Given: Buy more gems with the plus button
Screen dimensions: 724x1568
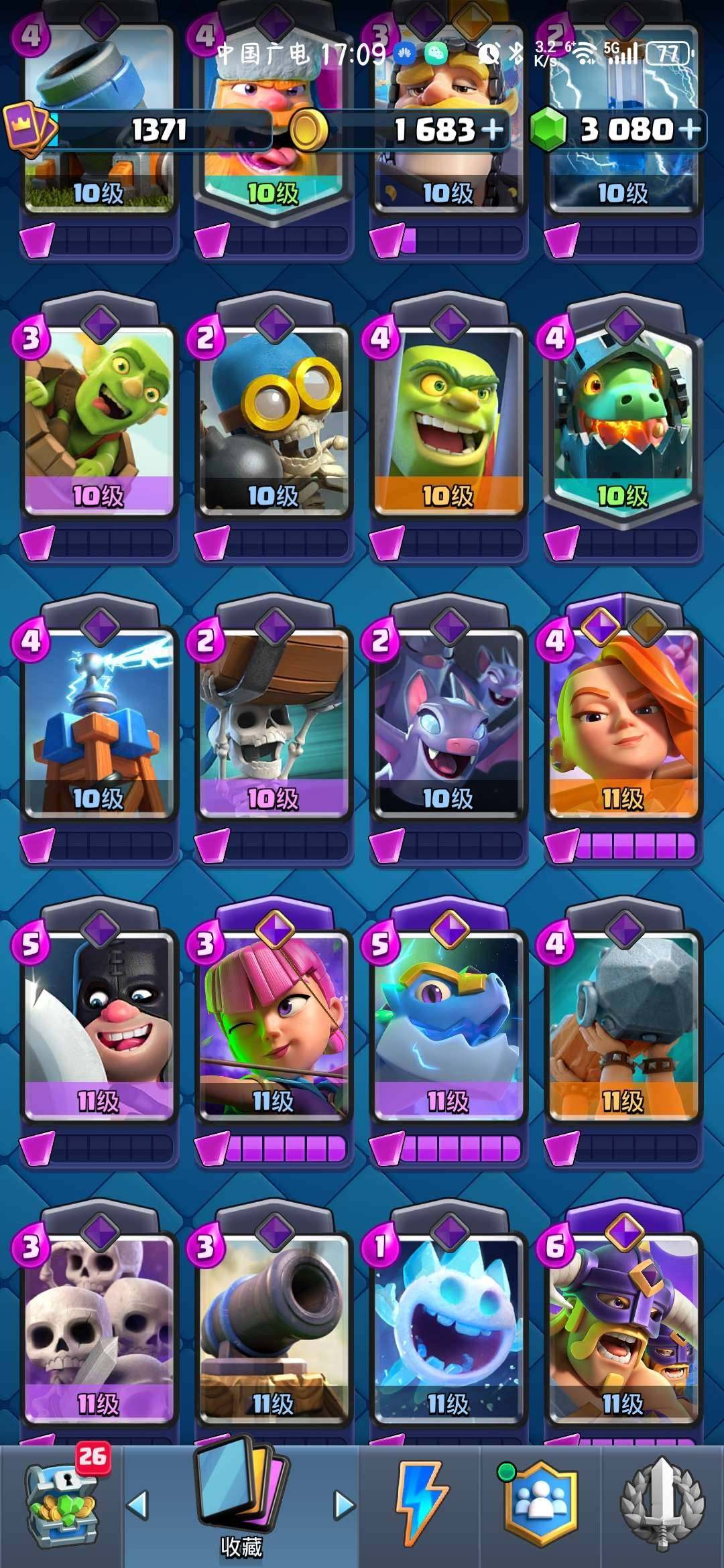Looking at the screenshot, I should pyautogui.click(x=690, y=129).
